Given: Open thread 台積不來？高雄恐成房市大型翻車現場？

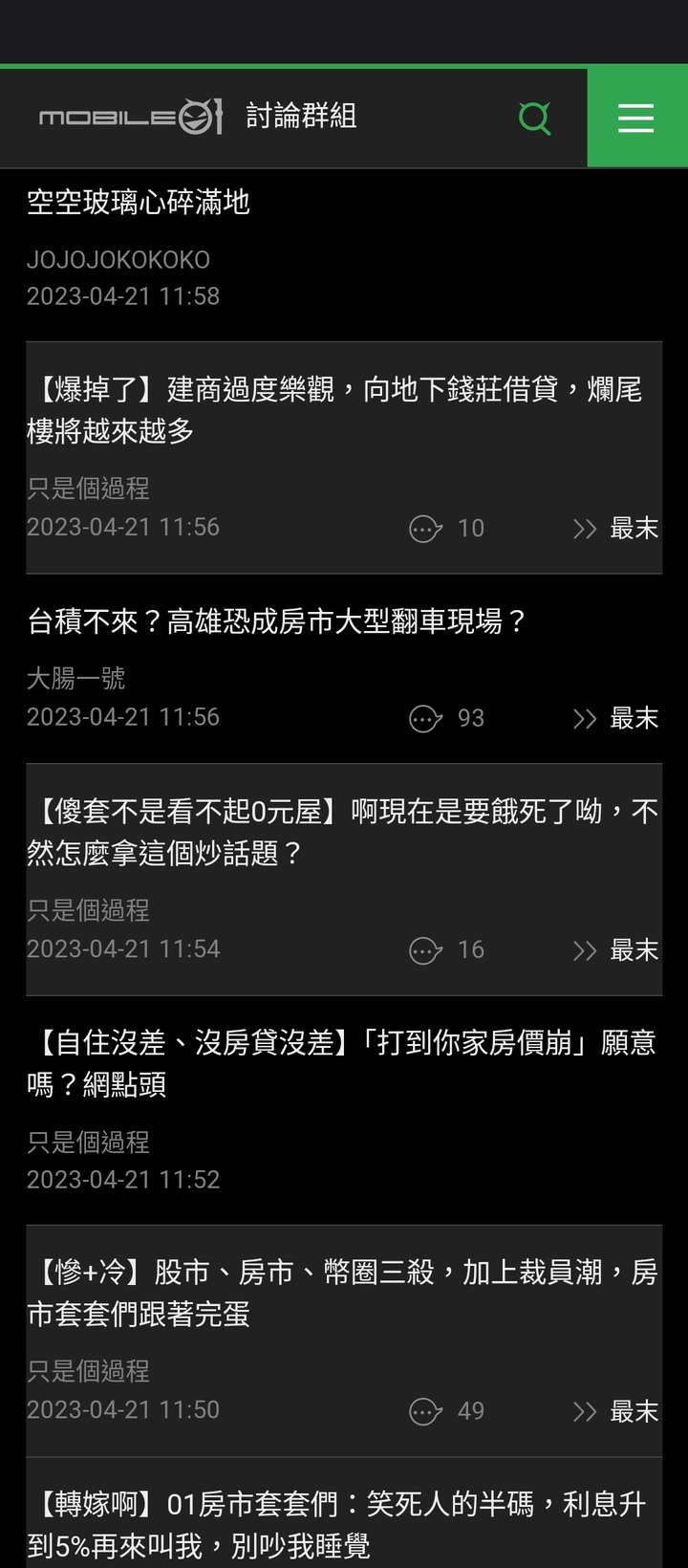Looking at the screenshot, I should click(x=277, y=622).
